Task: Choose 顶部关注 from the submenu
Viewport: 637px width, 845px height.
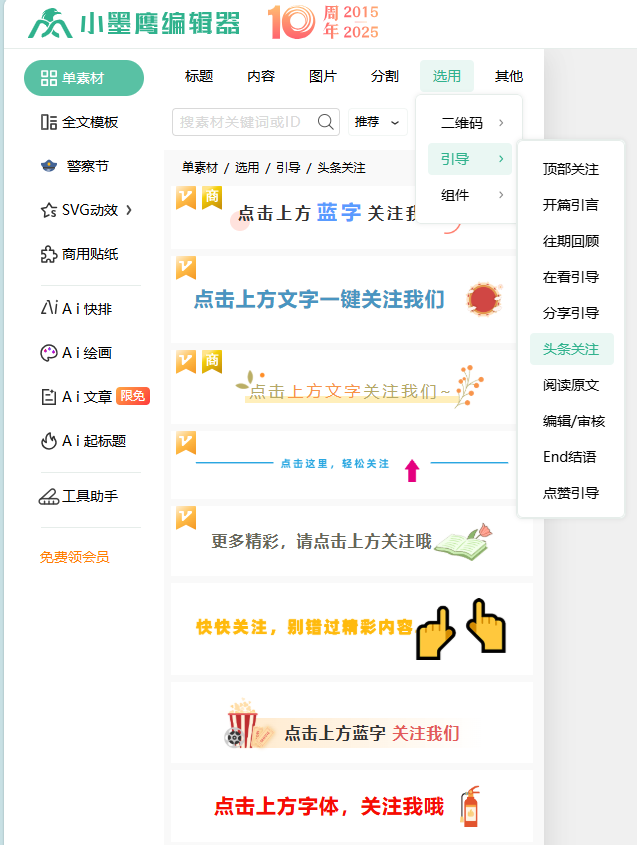Action: [571, 169]
